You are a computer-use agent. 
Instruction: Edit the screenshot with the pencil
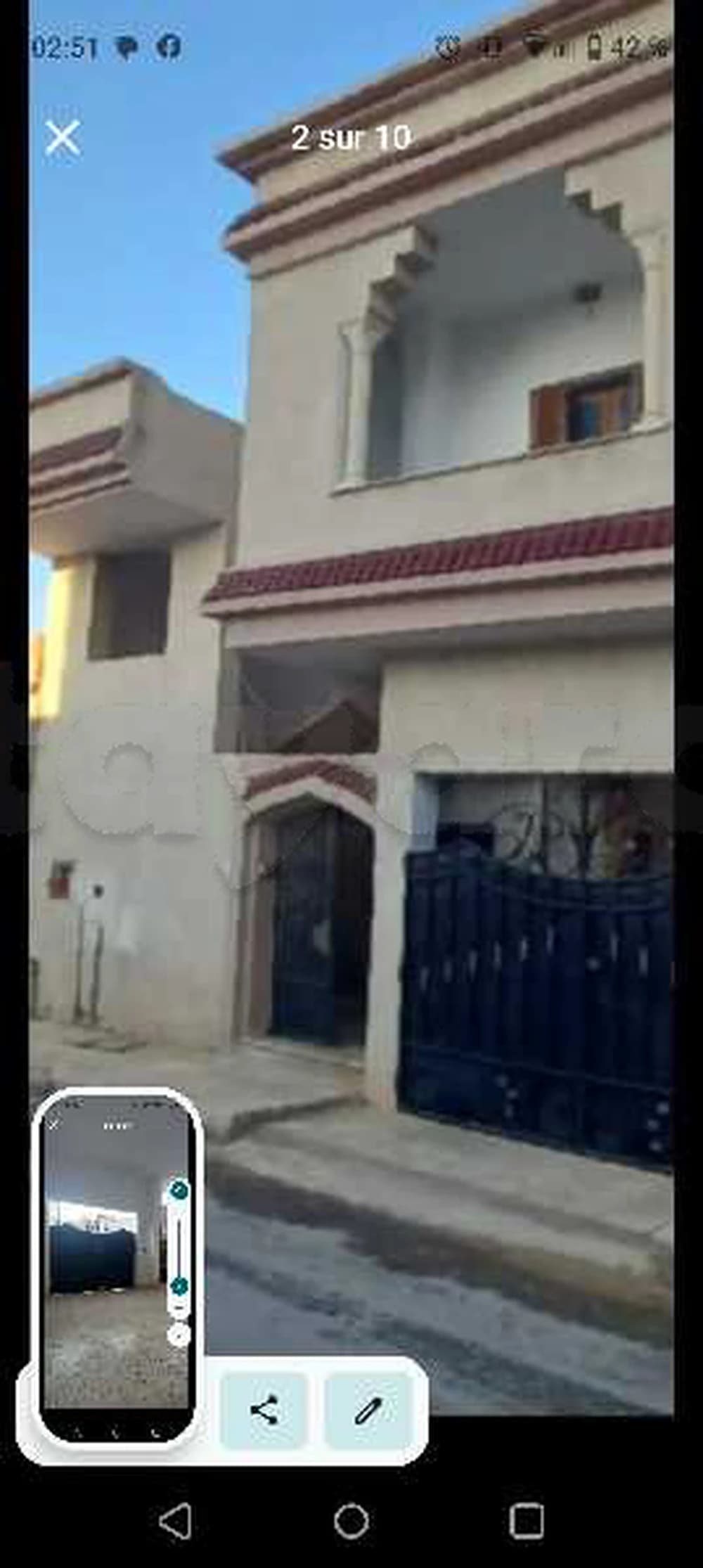368,1410
